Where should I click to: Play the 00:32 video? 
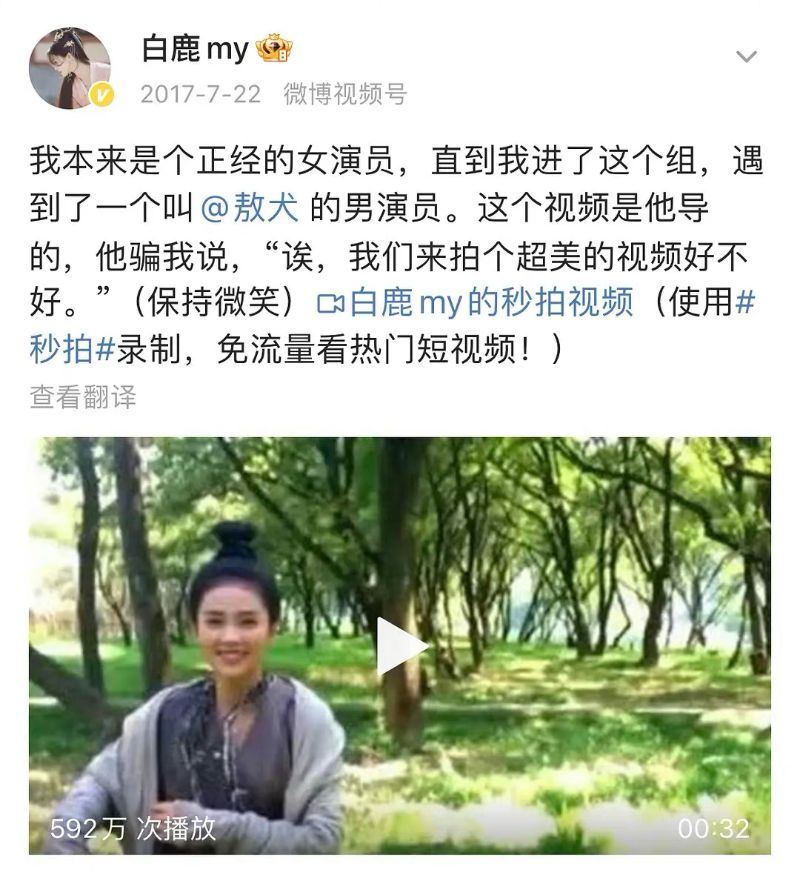click(x=400, y=645)
